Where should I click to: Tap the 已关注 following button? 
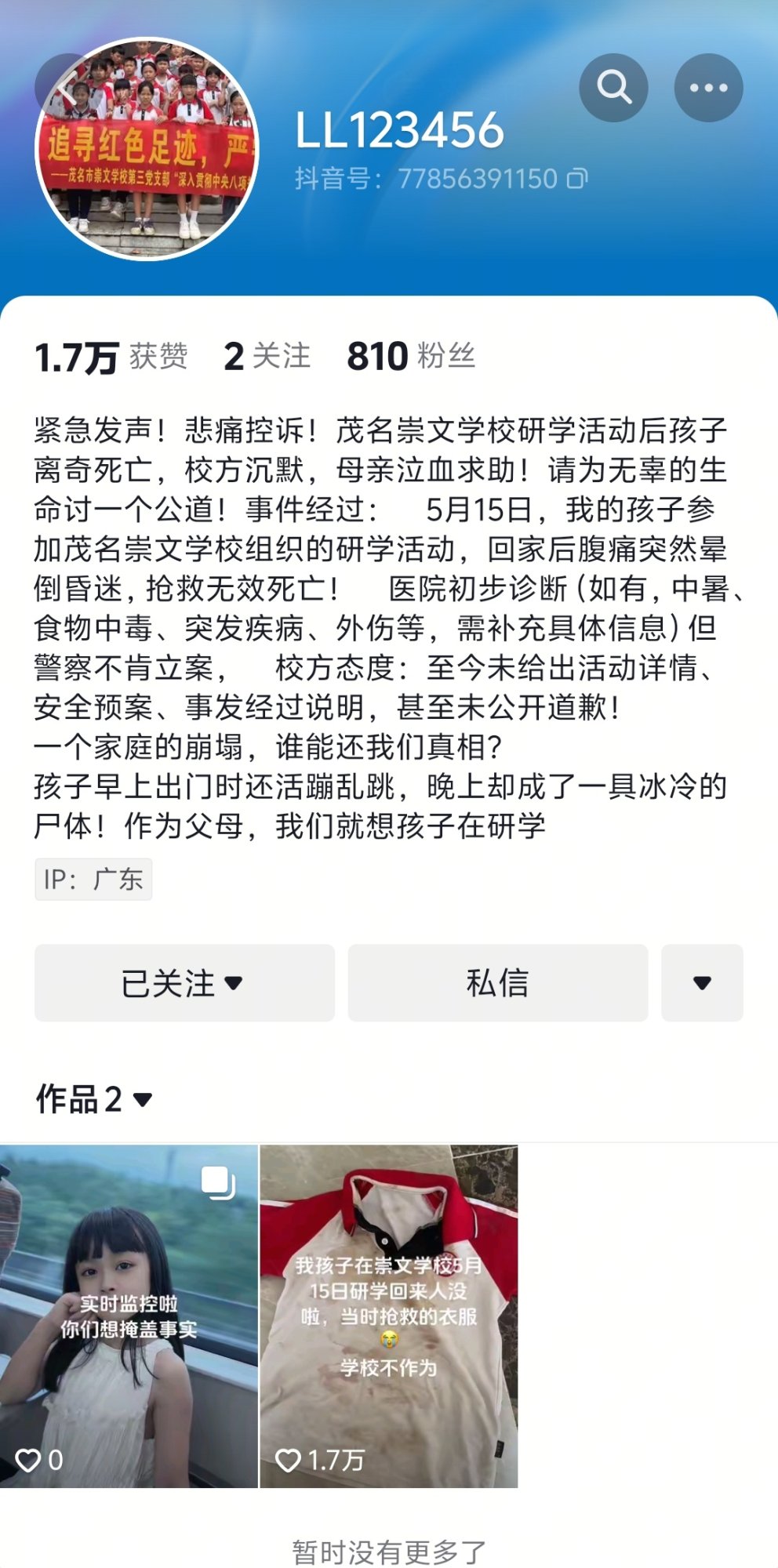click(x=184, y=982)
